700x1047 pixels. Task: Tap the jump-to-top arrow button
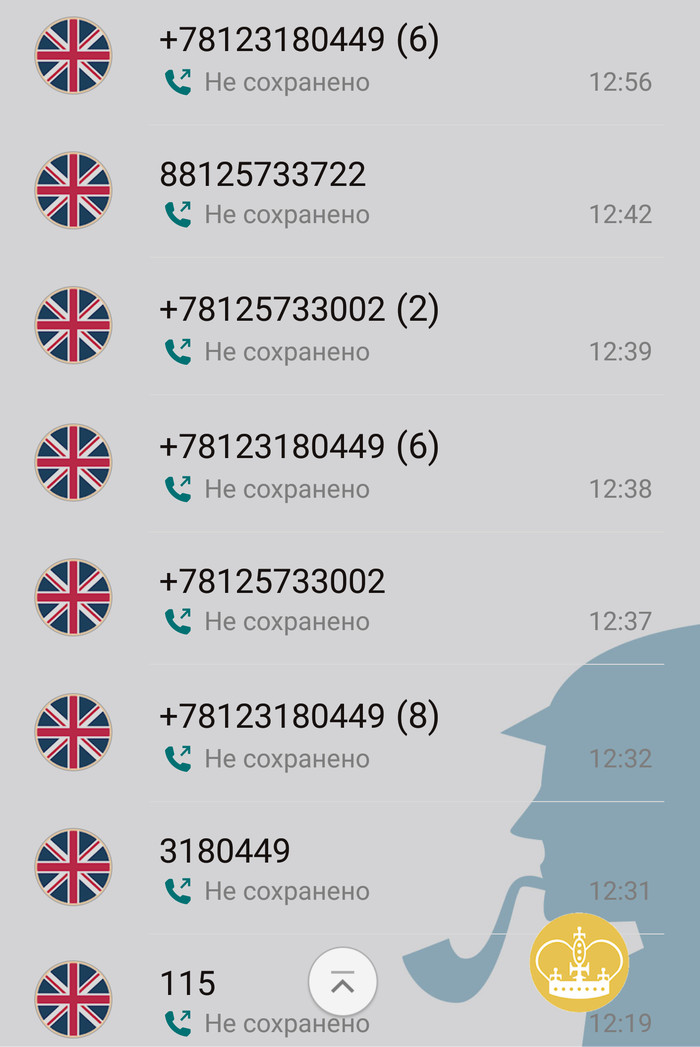pyautogui.click(x=342, y=984)
